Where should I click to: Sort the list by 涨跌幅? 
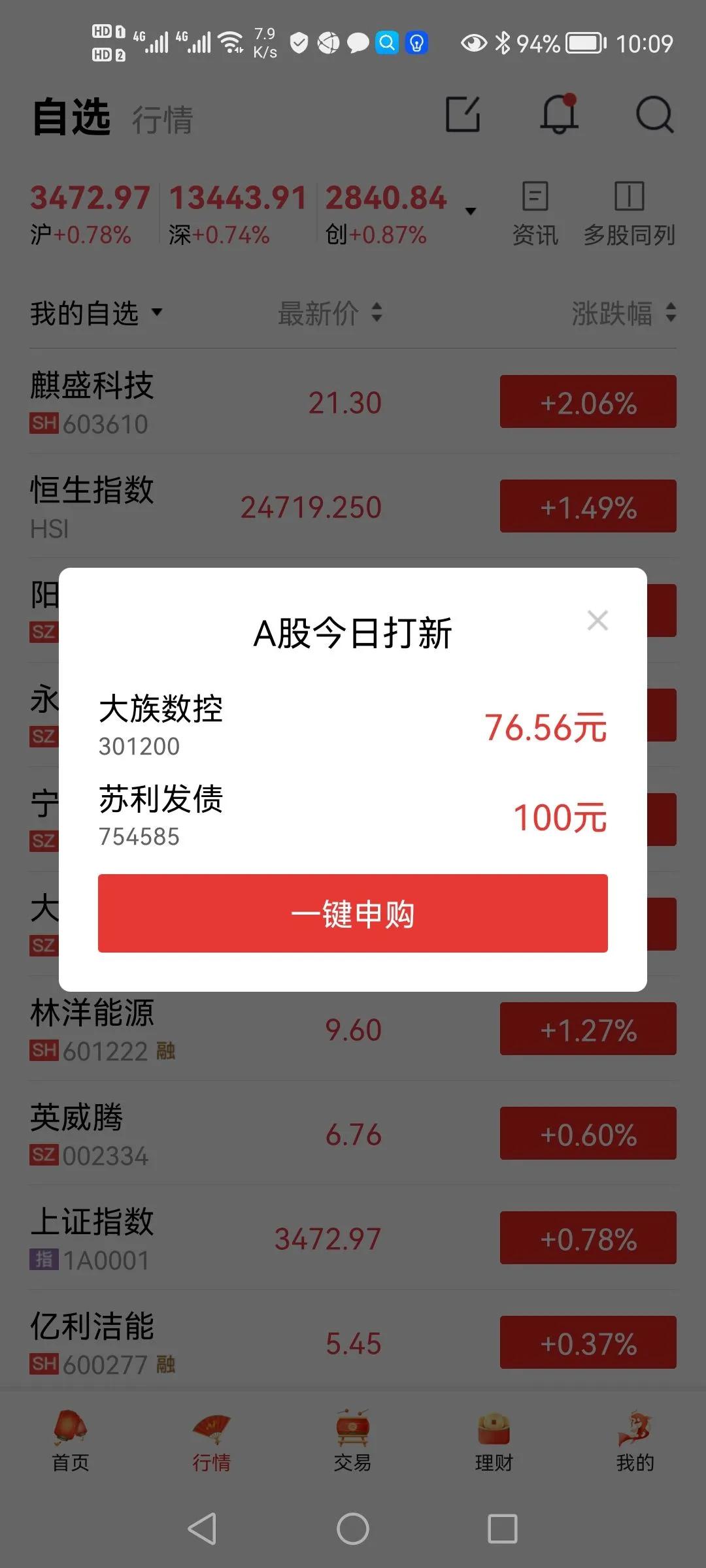pyautogui.click(x=623, y=314)
